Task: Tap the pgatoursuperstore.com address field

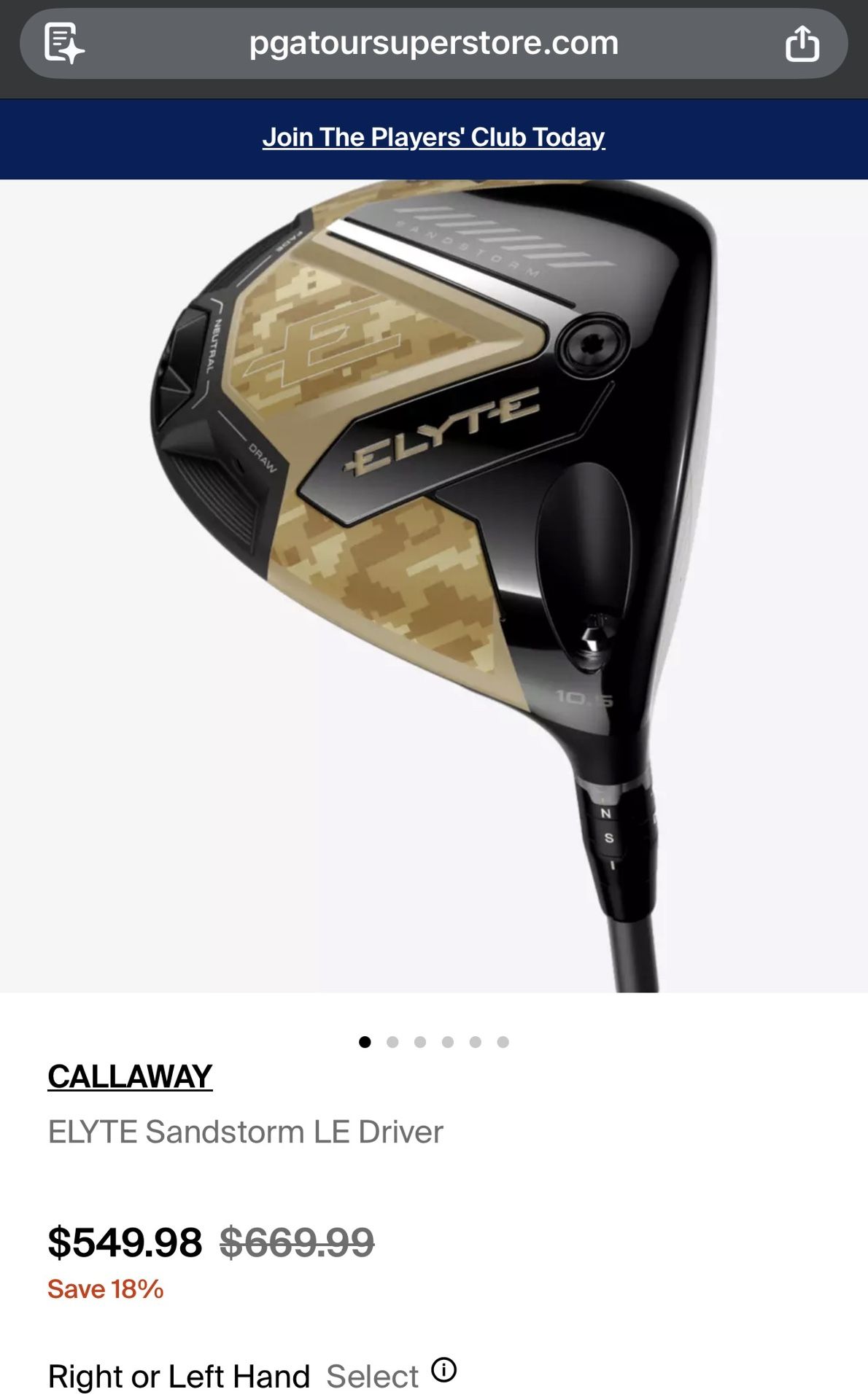Action: point(433,43)
